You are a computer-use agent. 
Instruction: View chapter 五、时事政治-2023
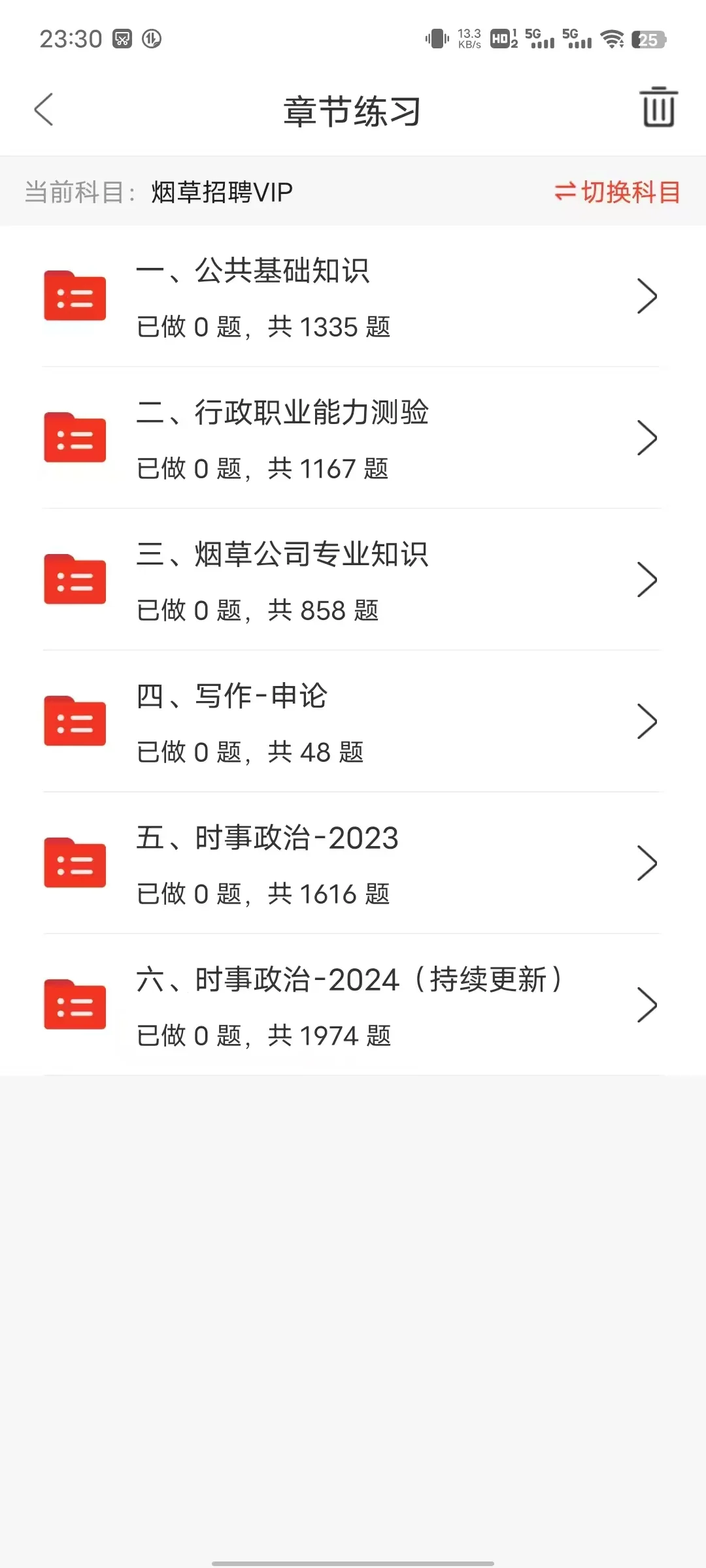tap(352, 864)
